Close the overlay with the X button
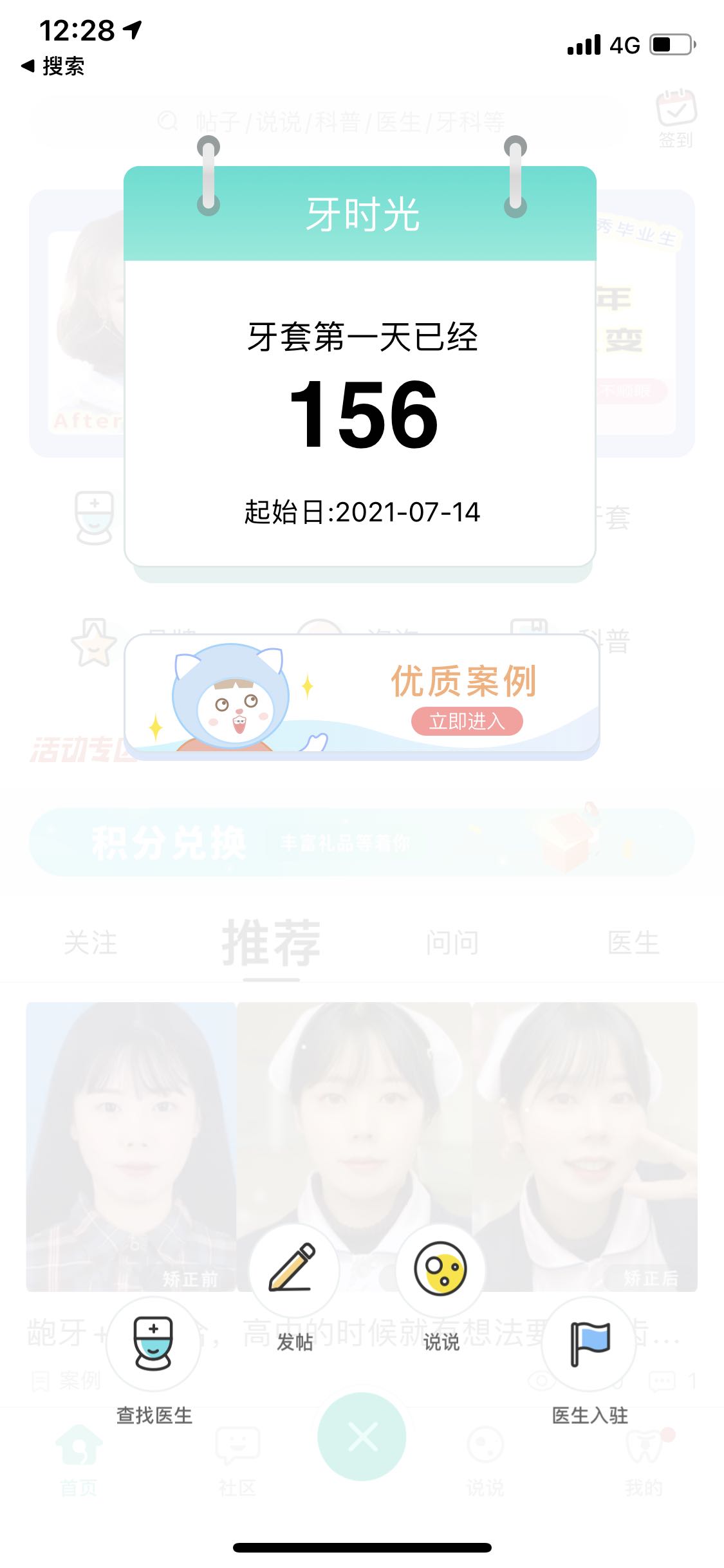Screen dimensions: 724x1568 (x=362, y=1437)
